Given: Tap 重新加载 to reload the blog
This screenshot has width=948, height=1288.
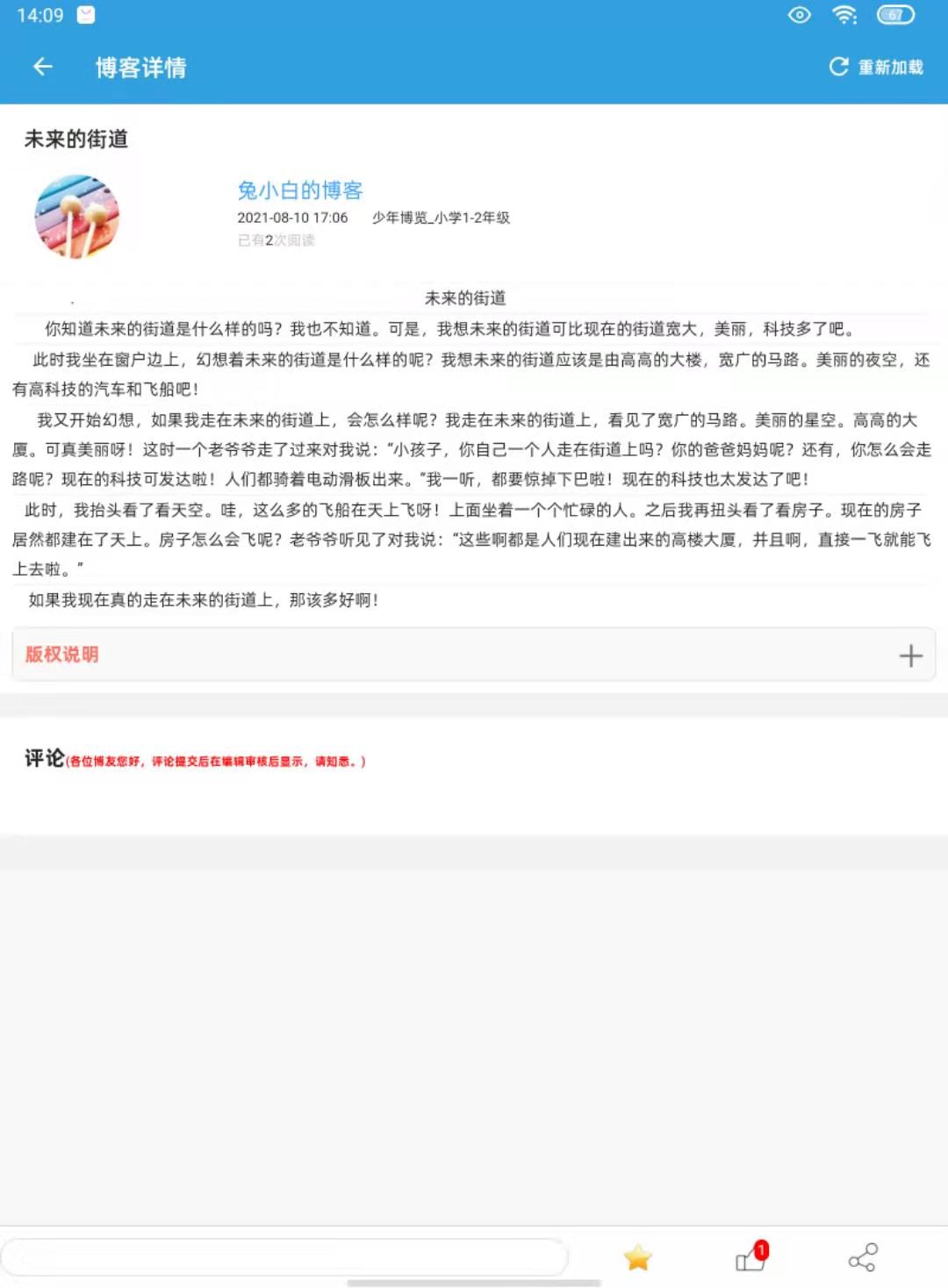Looking at the screenshot, I should (x=876, y=67).
